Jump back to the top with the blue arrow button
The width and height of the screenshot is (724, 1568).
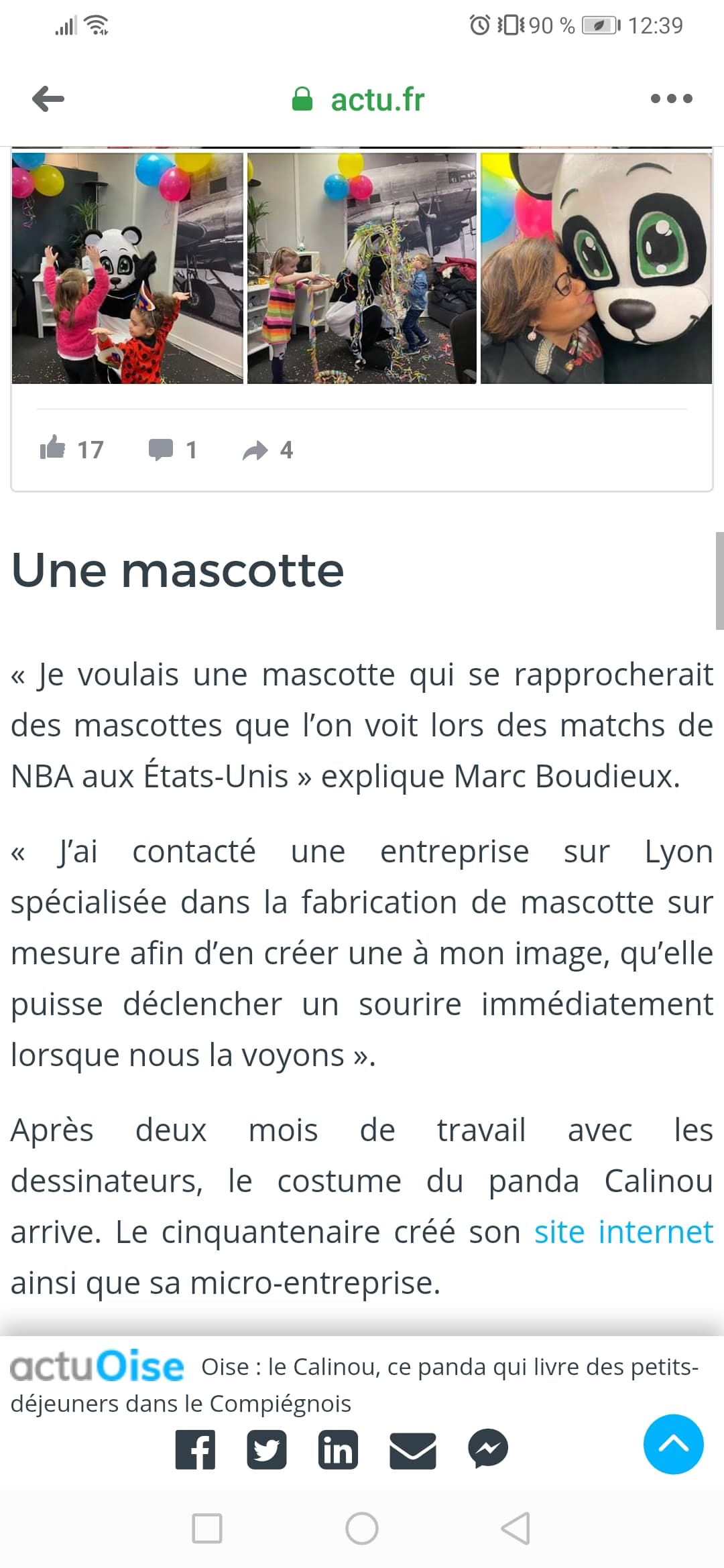click(673, 1444)
